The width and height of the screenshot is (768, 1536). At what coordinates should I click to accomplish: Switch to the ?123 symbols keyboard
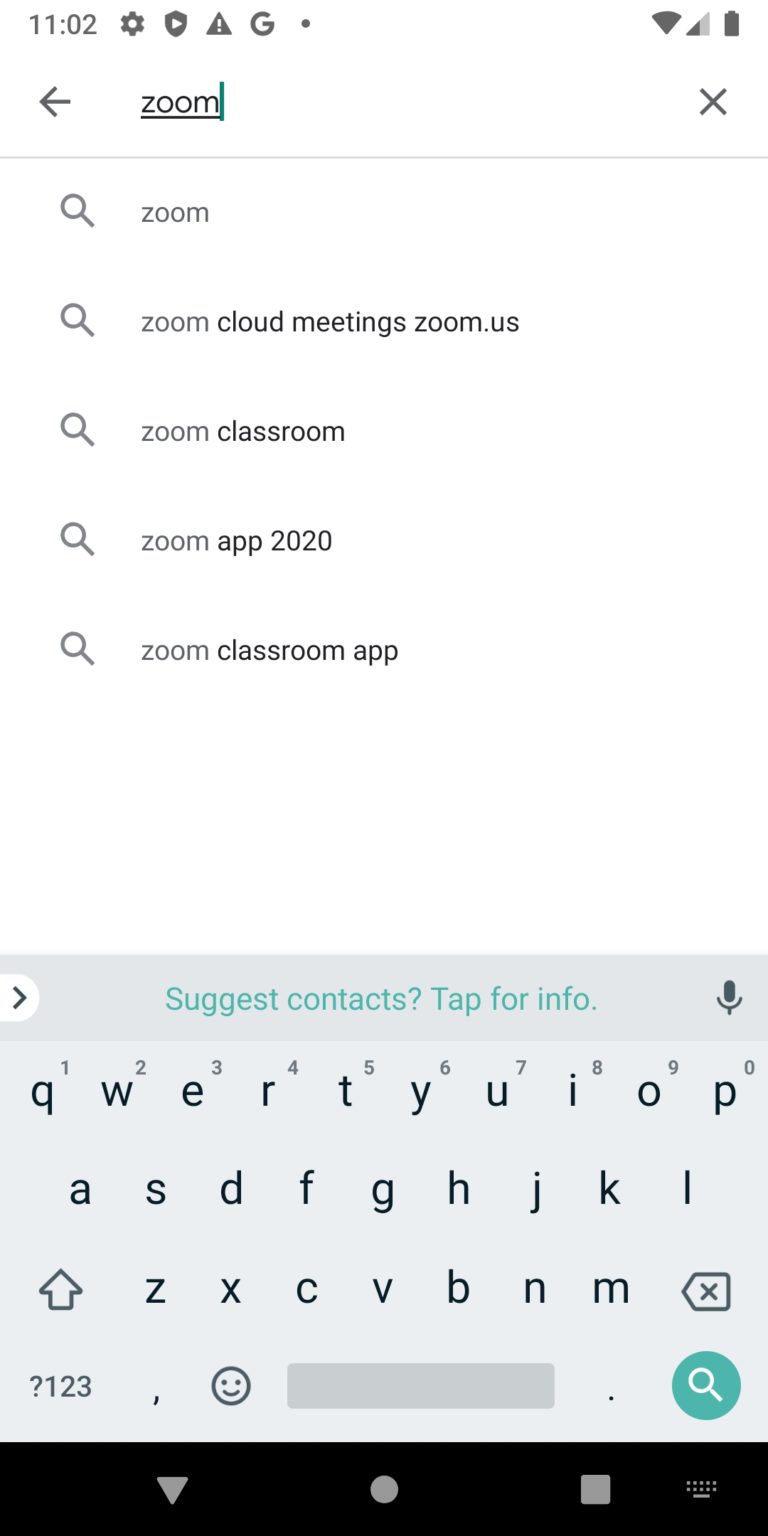60,1386
